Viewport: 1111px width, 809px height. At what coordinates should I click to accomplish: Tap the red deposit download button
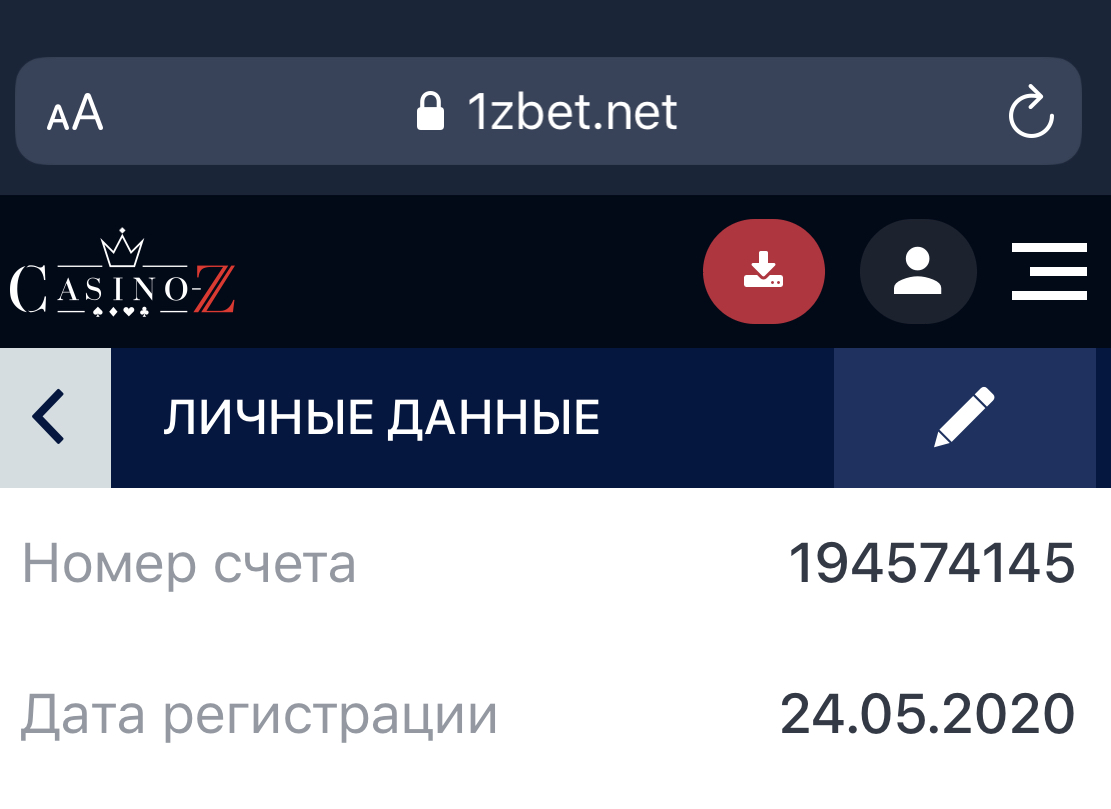click(764, 271)
